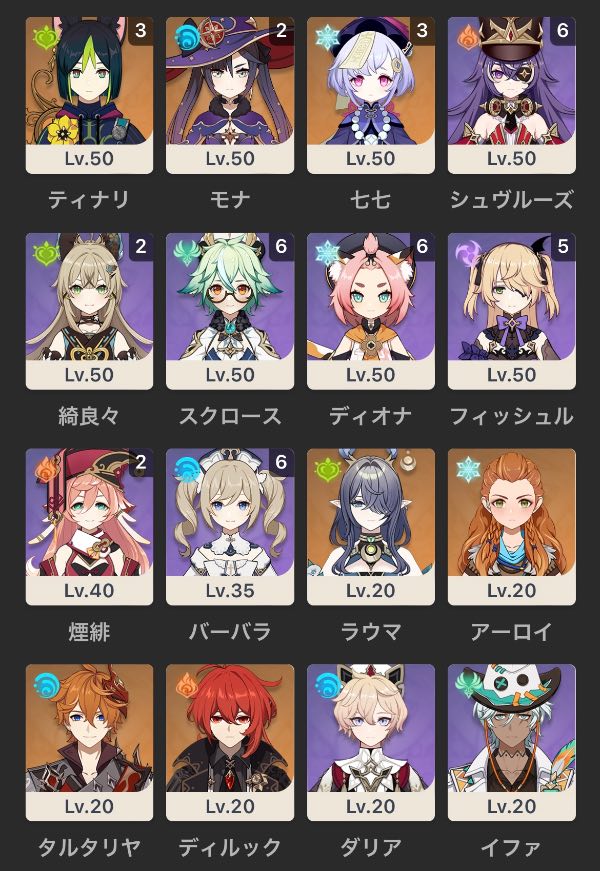Viewport: 600px width, 871px height.
Task: Open the シュヴルーズ character card
Action: tap(512, 95)
